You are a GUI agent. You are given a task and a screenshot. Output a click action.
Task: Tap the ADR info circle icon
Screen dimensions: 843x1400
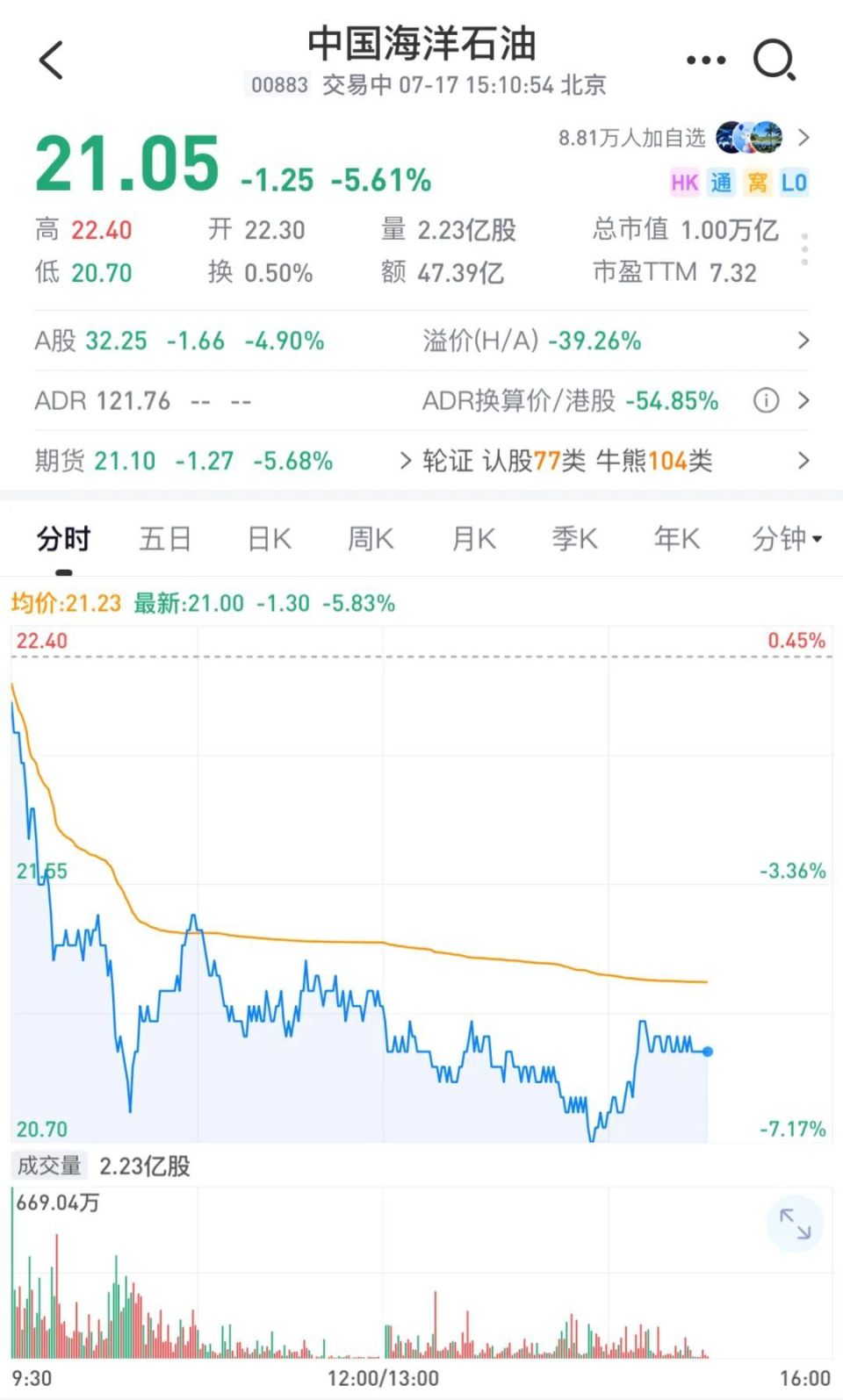(766, 401)
